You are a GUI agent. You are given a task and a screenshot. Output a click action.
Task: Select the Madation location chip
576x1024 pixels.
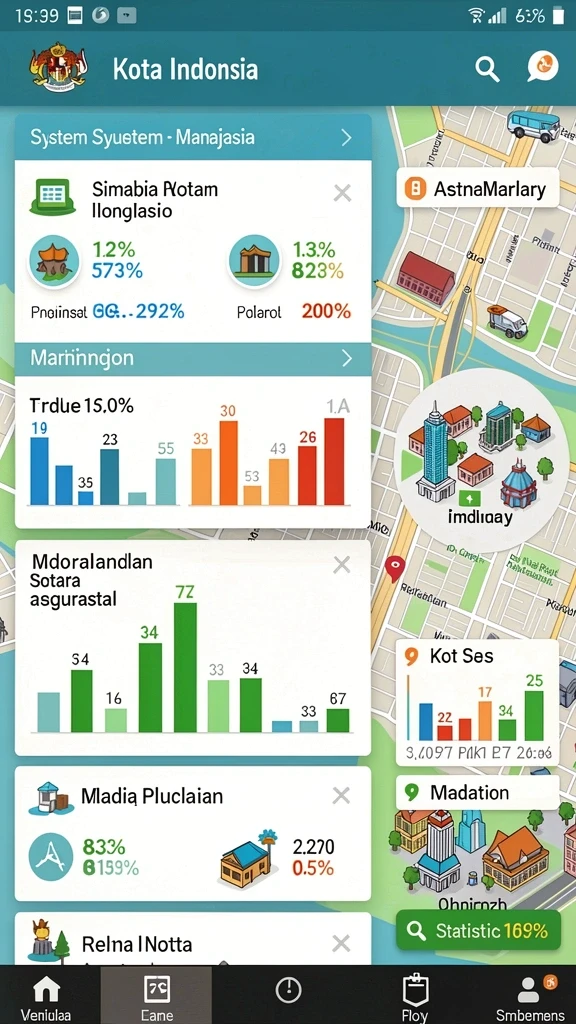[478, 793]
